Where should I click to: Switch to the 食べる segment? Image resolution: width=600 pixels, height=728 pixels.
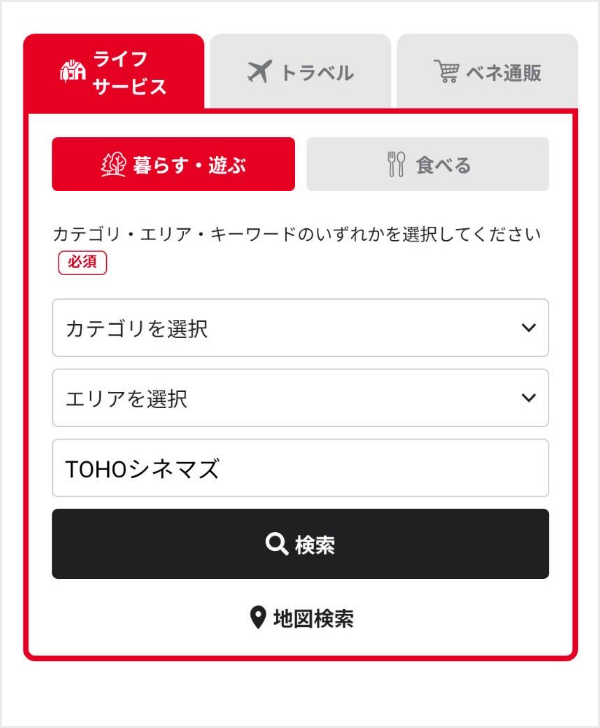pos(427,164)
